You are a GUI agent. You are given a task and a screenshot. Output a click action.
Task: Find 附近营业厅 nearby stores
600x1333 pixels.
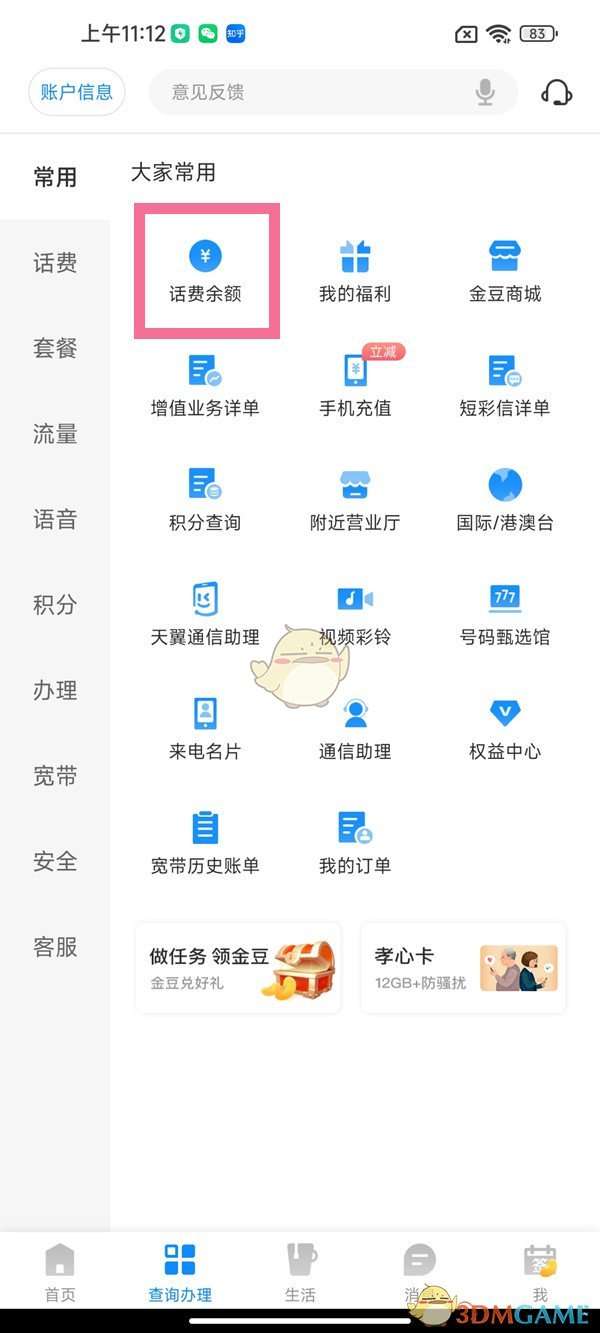click(355, 499)
